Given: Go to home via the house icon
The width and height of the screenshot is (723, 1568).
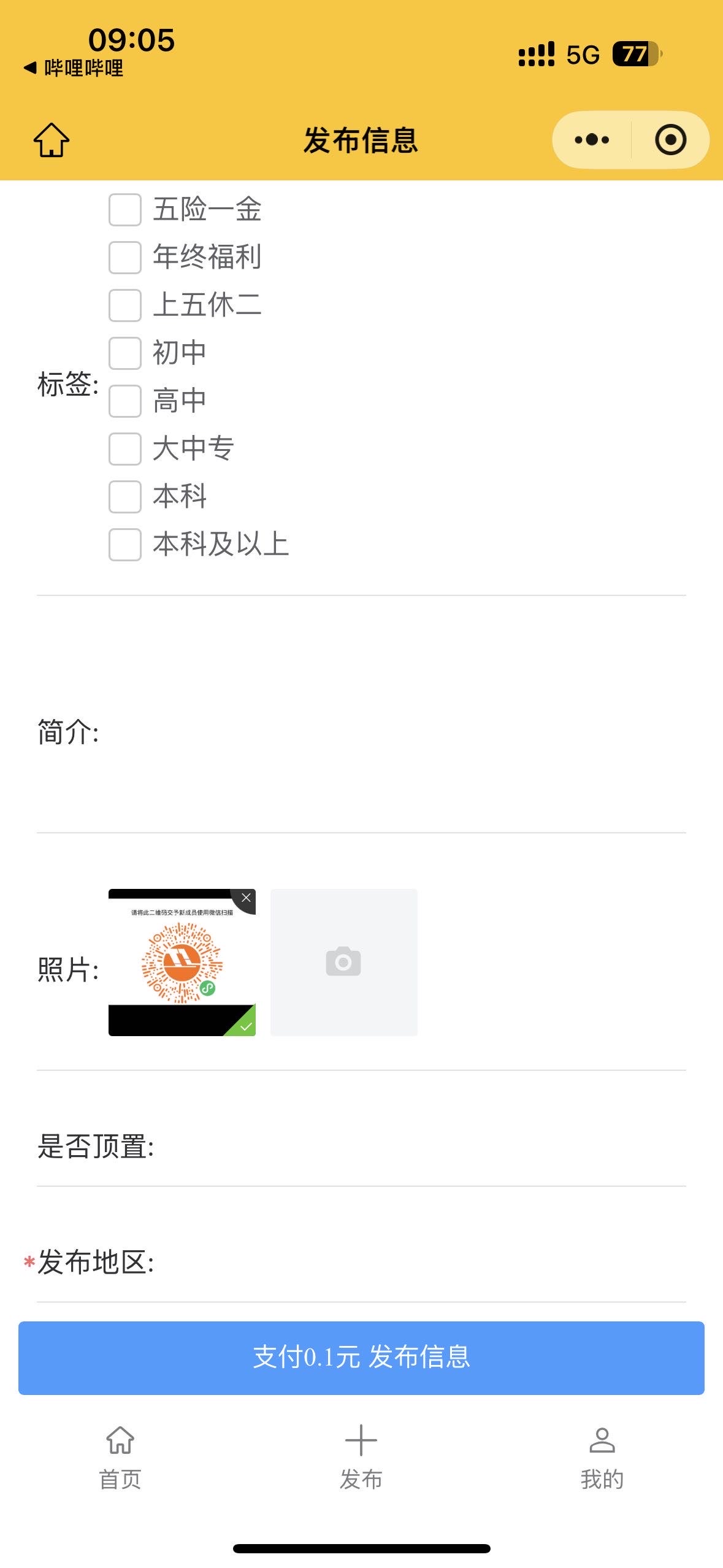Looking at the screenshot, I should pos(52,140).
